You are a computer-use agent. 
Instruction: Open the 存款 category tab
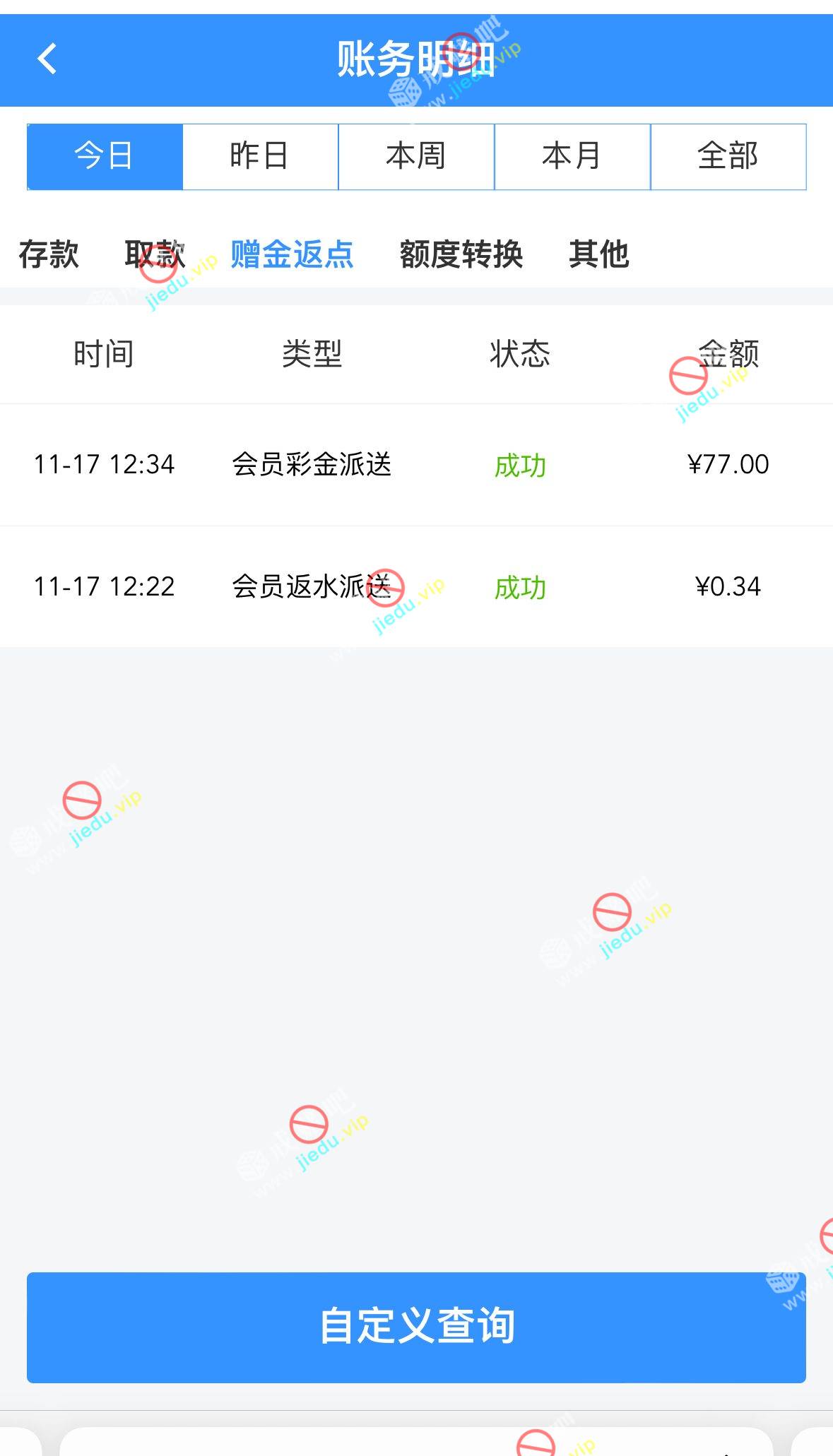point(48,254)
